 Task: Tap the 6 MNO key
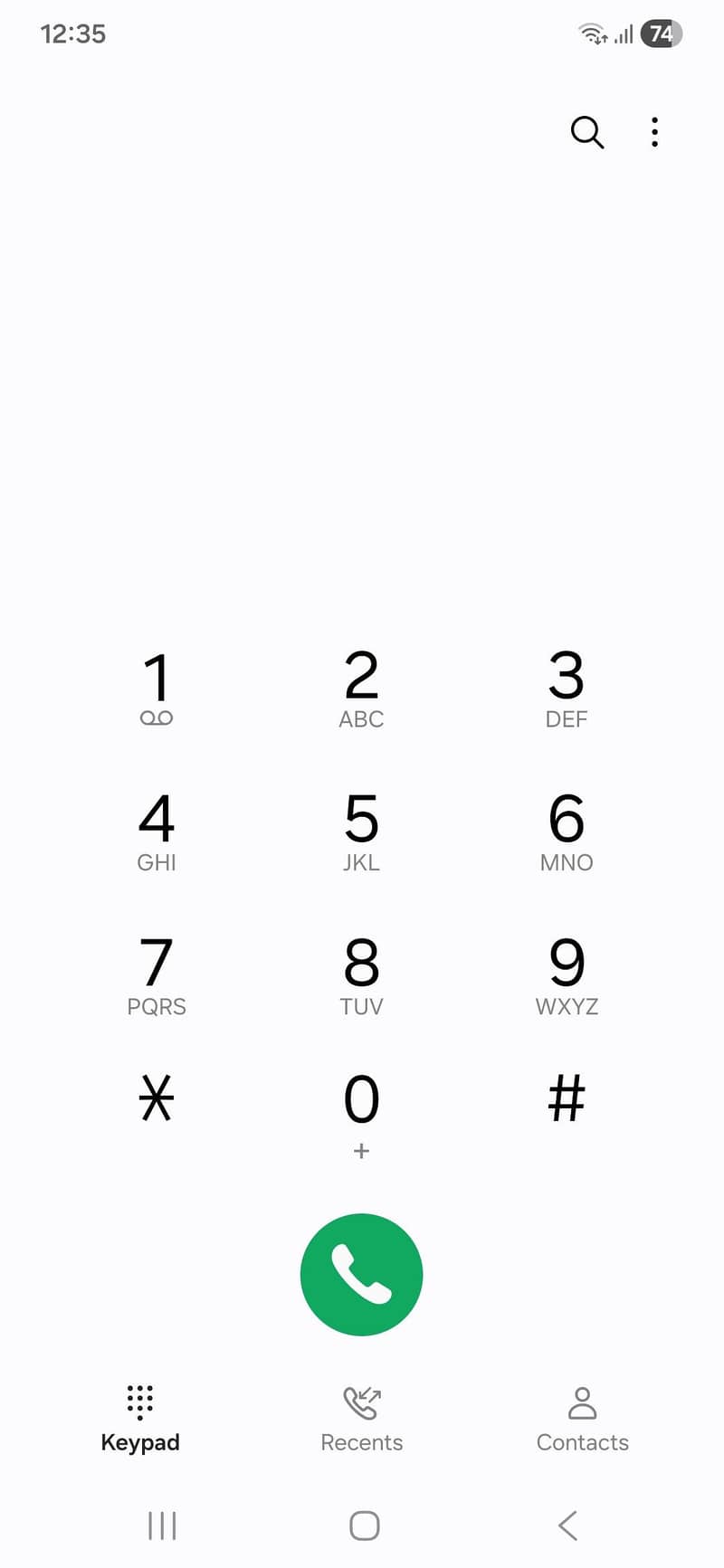coord(567,831)
